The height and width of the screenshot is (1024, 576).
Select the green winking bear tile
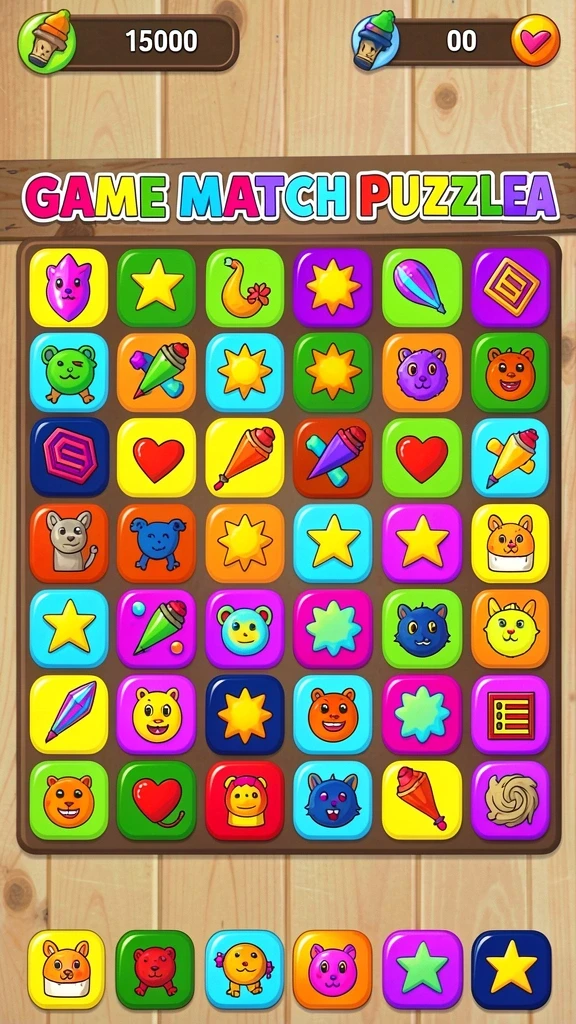pyautogui.click(x=69, y=372)
